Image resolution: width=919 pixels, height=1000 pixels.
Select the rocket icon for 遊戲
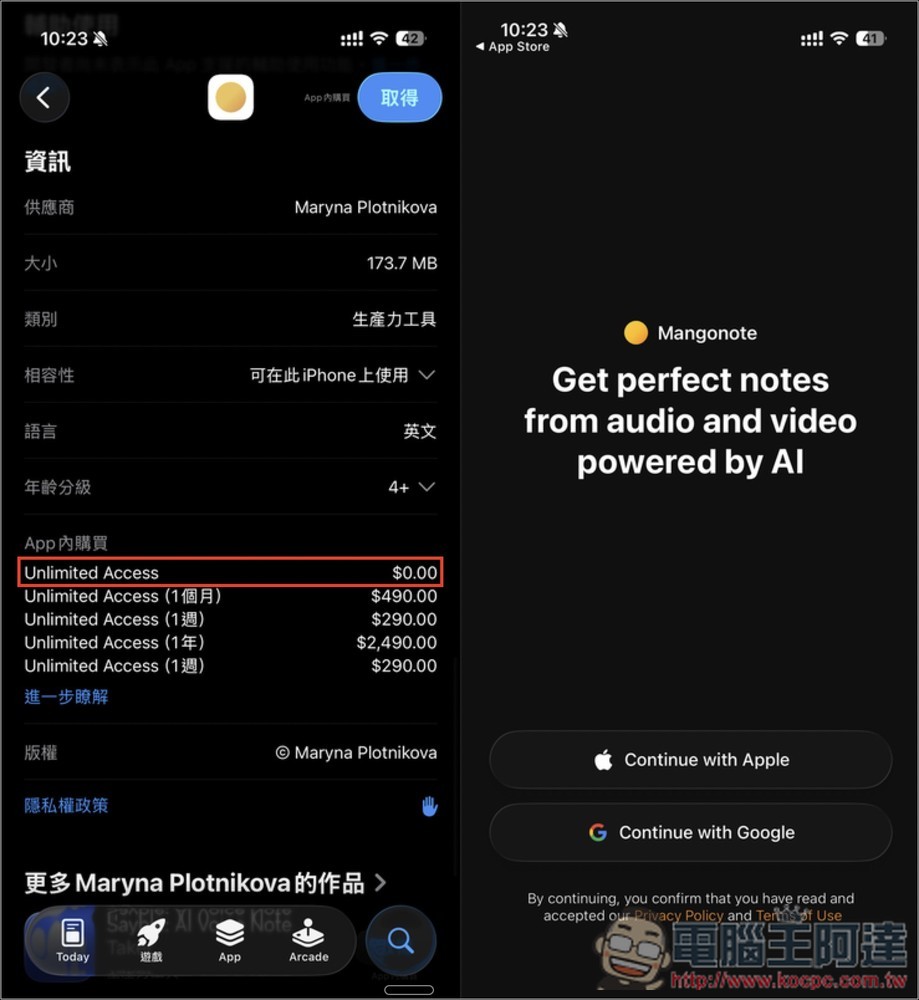coord(150,932)
